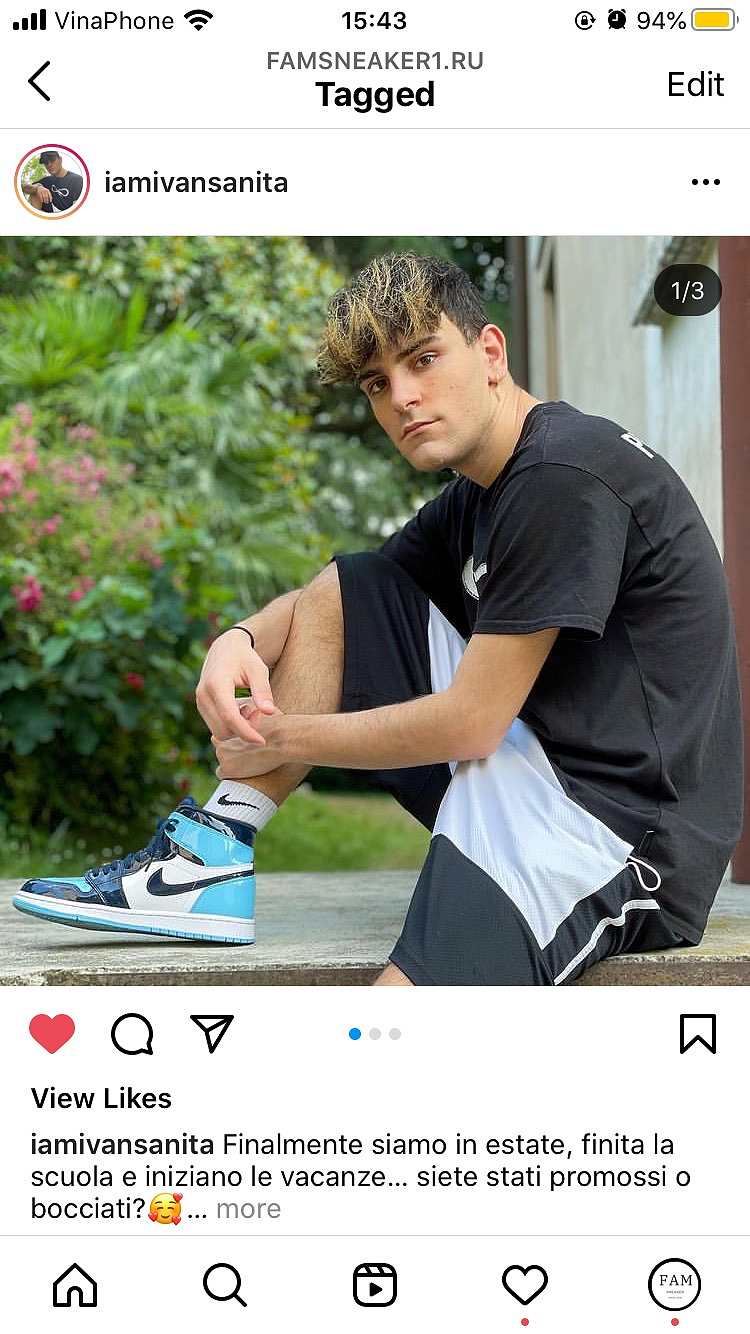Open the Activity heart tab
The height and width of the screenshot is (1334, 750).
click(x=525, y=1285)
